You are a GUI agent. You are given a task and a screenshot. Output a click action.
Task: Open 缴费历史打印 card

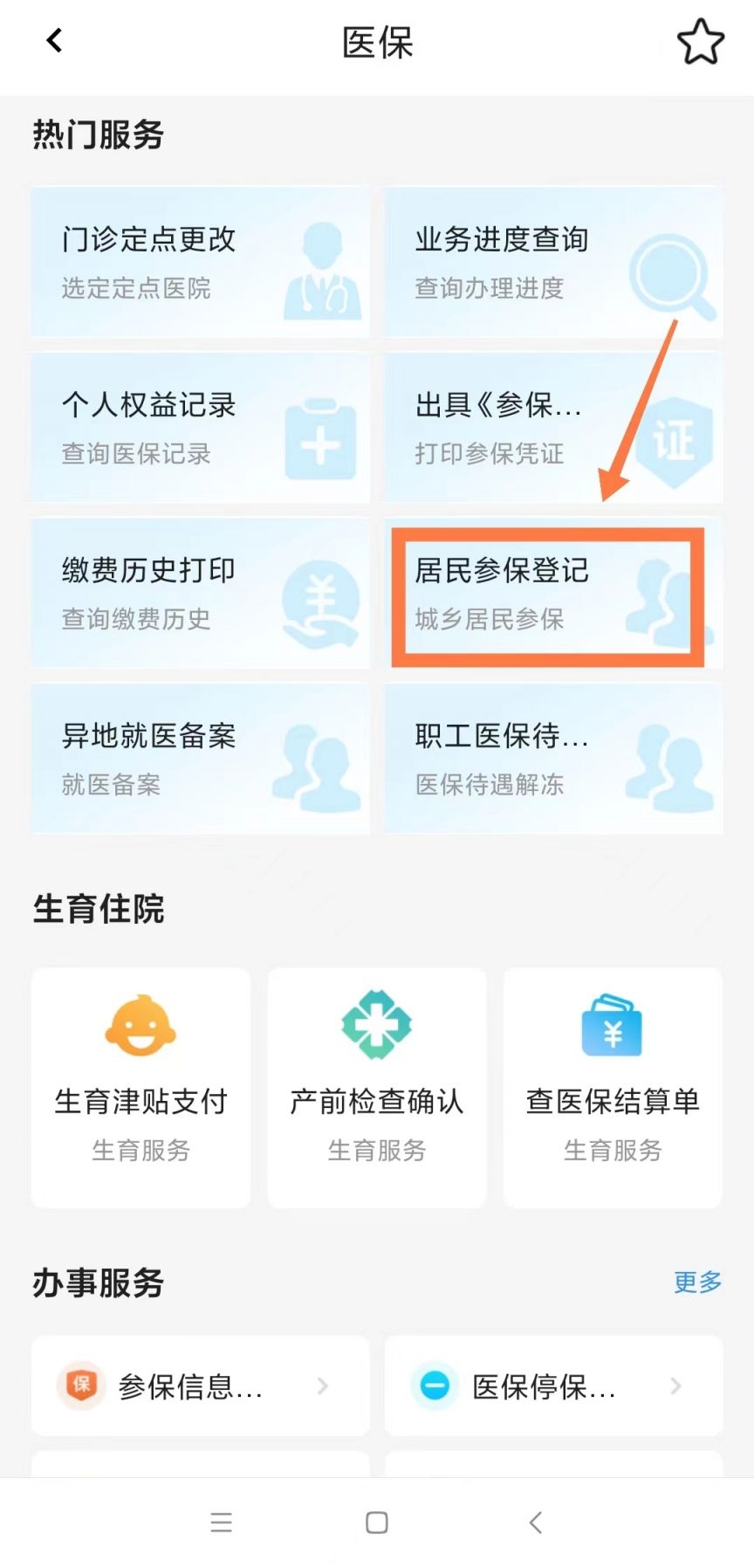pos(200,594)
